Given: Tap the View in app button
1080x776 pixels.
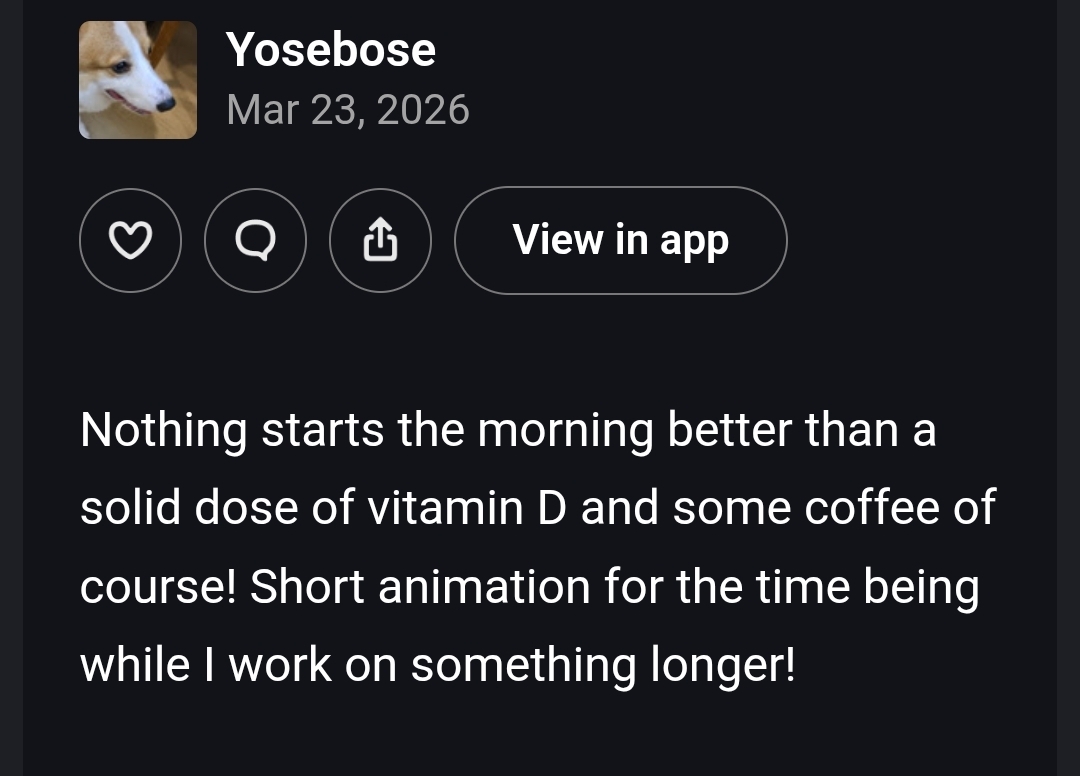Looking at the screenshot, I should (x=621, y=240).
